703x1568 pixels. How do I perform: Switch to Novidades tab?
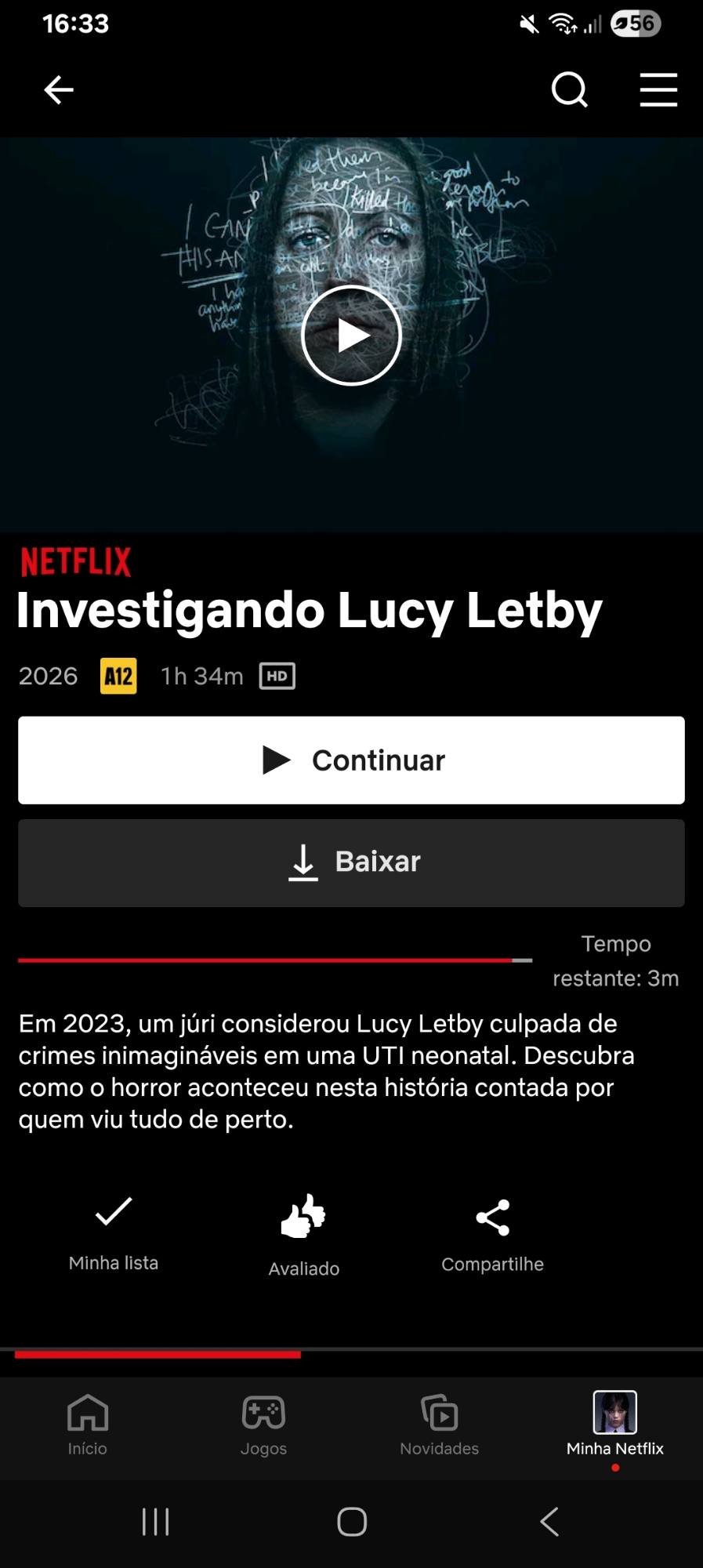pos(439,1425)
